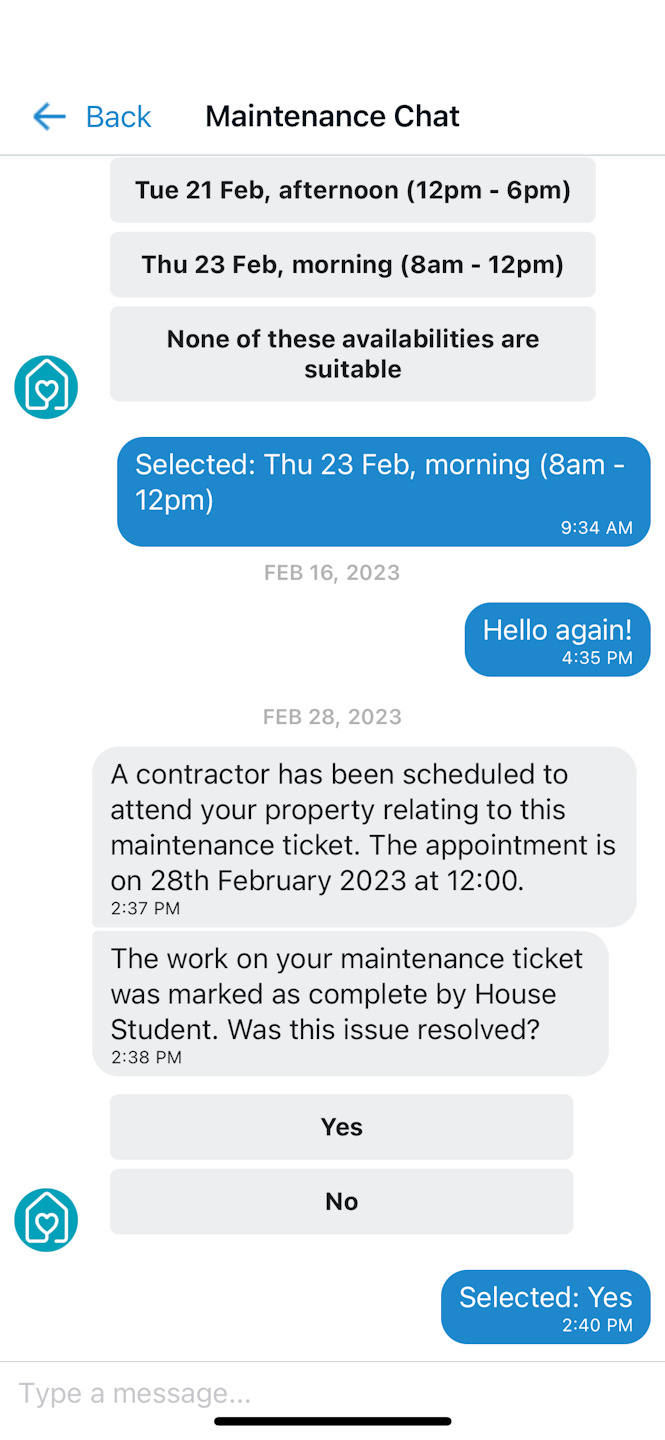Answer Yes to issue resolved
This screenshot has width=665, height=1440.
[341, 1127]
